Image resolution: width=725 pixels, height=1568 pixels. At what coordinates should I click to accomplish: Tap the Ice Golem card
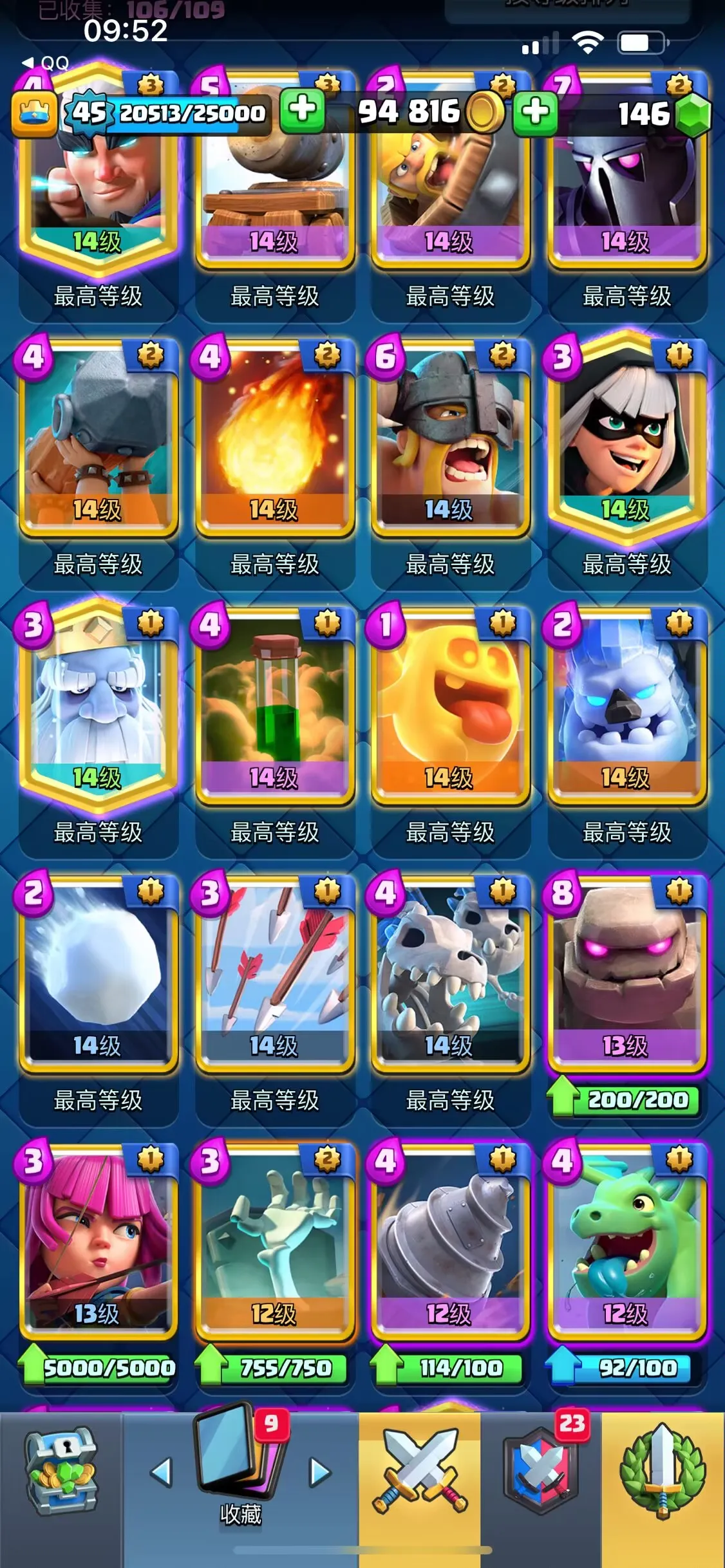click(x=626, y=705)
